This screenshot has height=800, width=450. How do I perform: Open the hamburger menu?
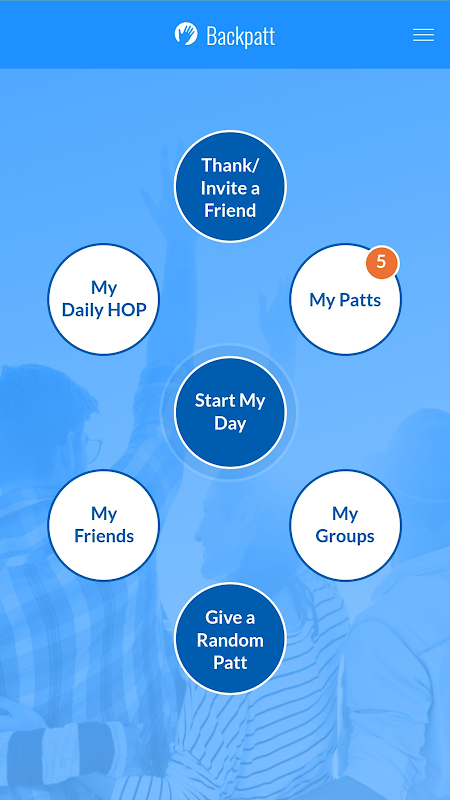click(x=423, y=35)
